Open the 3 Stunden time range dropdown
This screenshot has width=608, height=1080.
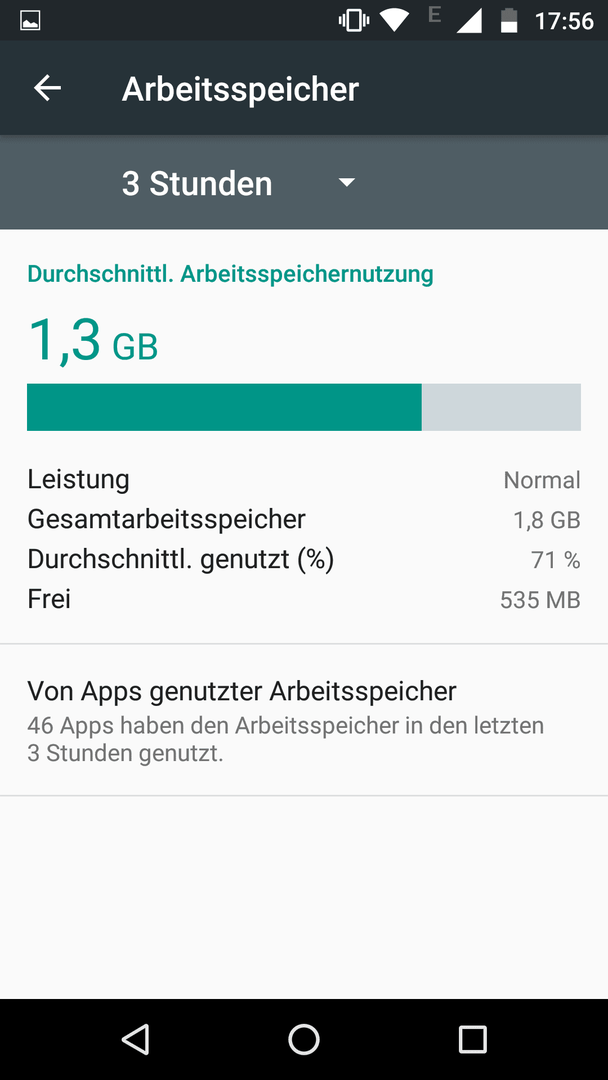coord(238,183)
